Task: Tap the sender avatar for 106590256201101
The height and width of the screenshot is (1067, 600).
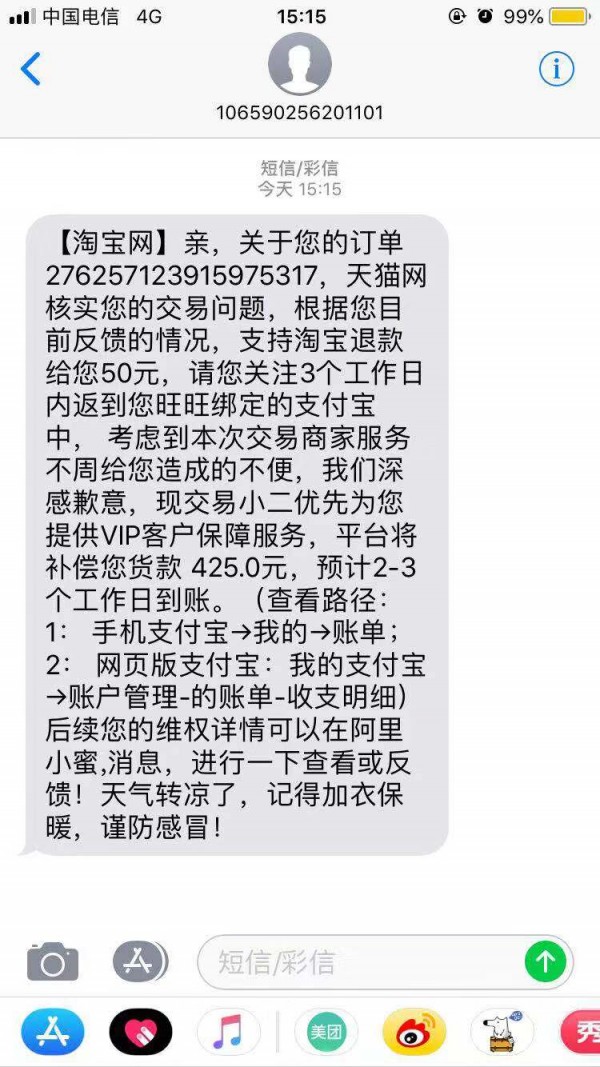Action: [x=299, y=64]
